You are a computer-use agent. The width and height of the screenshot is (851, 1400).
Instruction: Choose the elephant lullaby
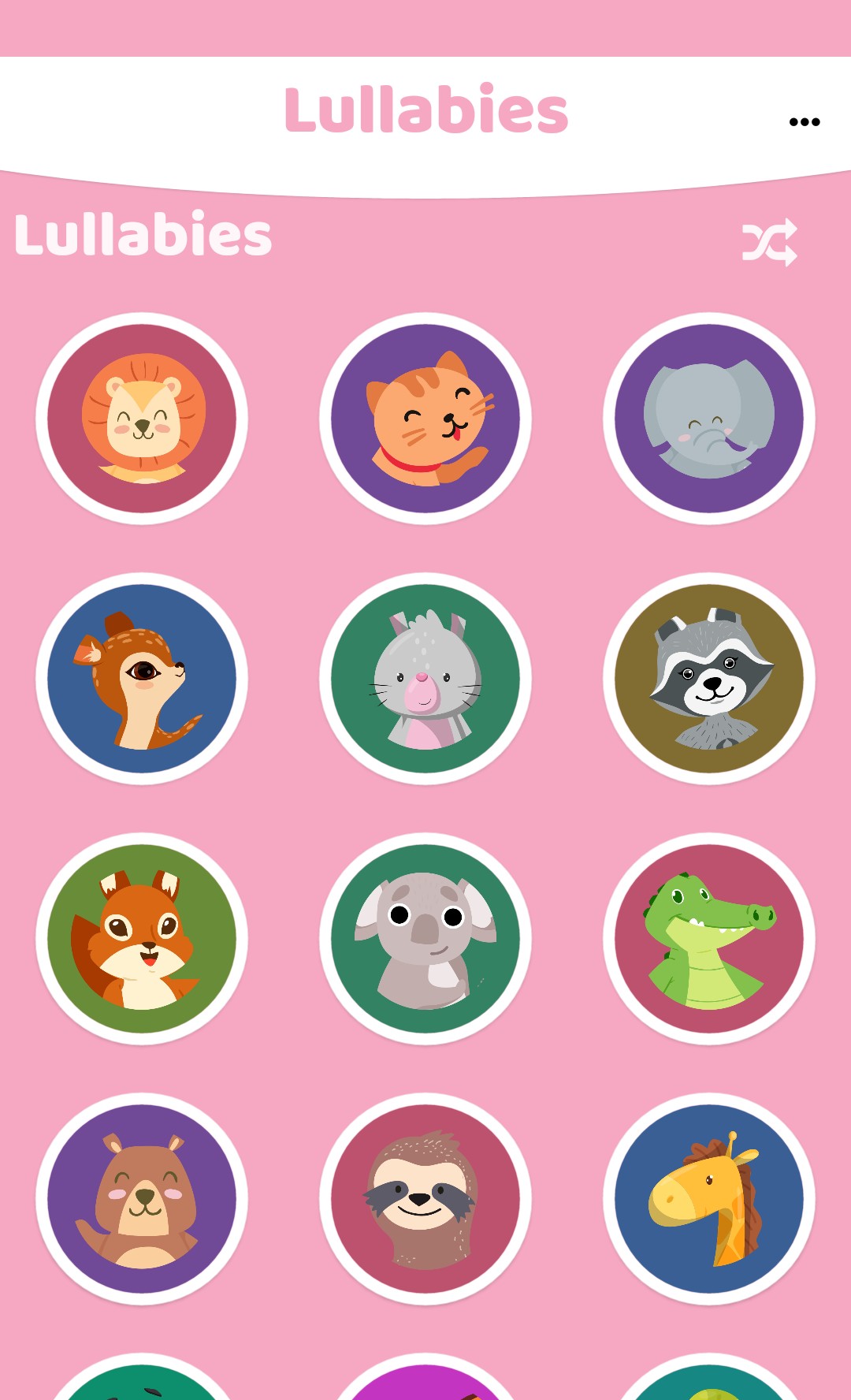[x=709, y=419]
